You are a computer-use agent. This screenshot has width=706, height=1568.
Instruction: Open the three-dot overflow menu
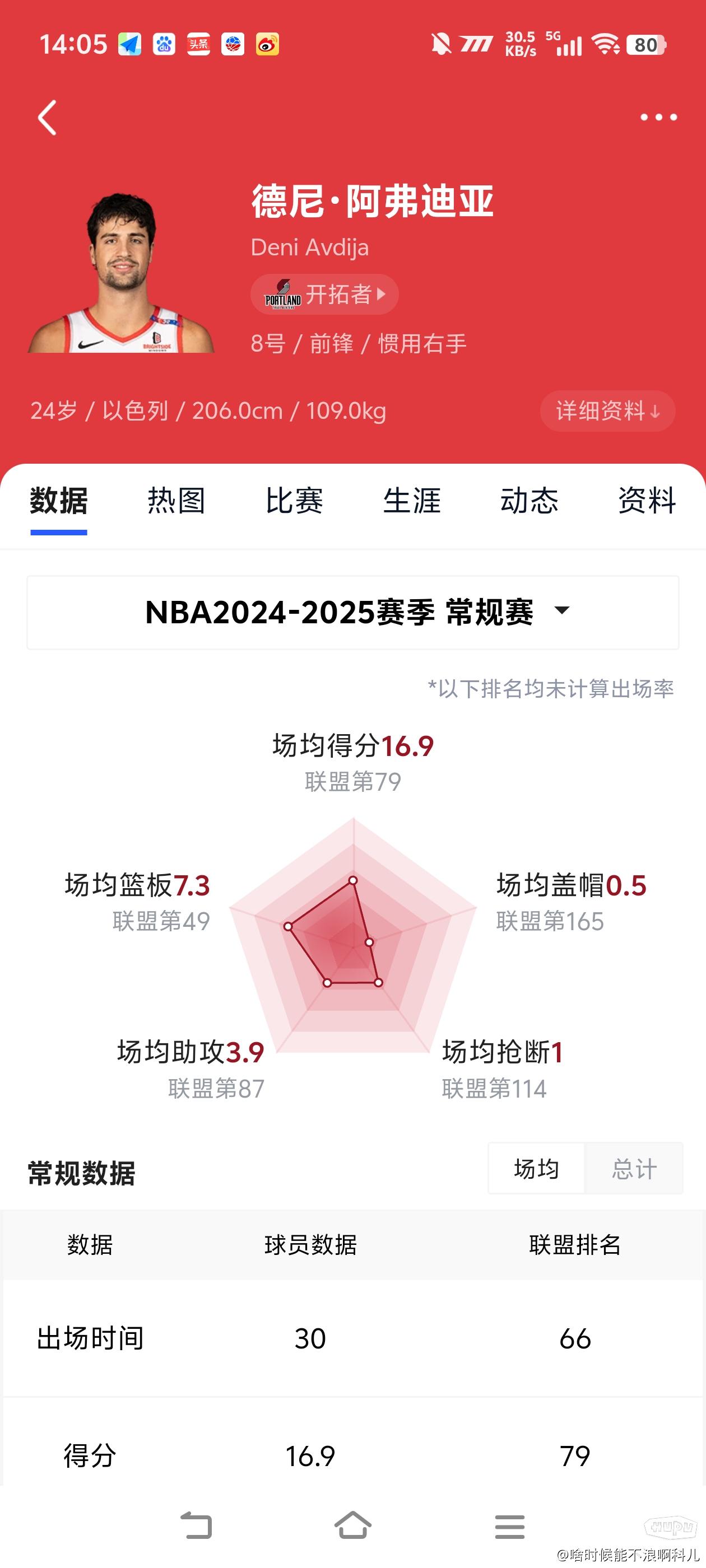658,118
